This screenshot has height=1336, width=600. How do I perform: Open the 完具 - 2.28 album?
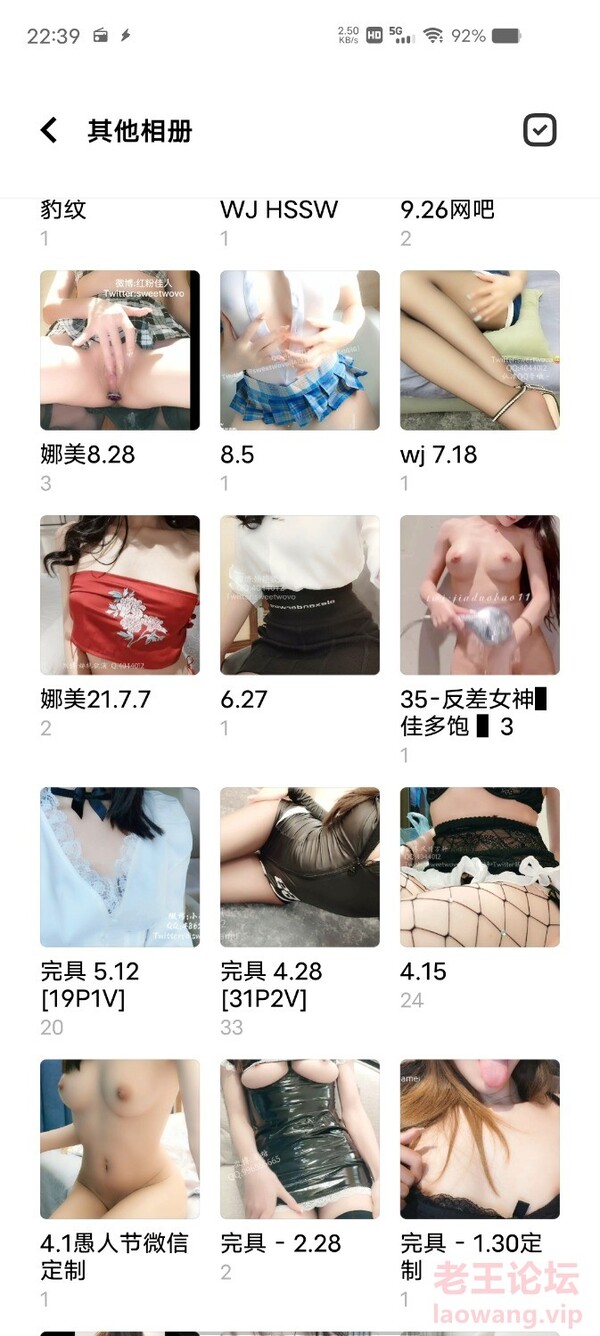[300, 1139]
